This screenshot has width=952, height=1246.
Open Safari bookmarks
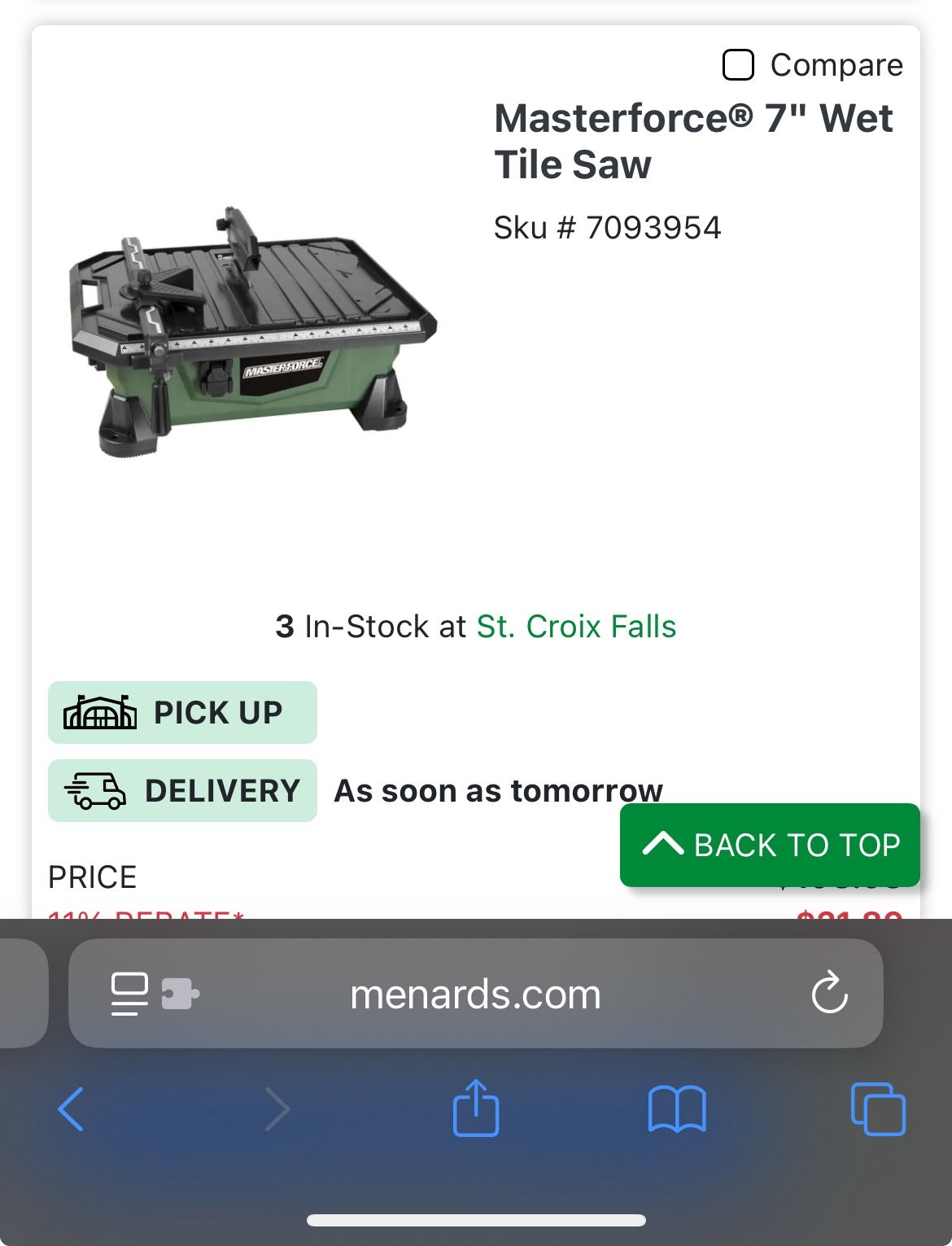click(x=677, y=1108)
